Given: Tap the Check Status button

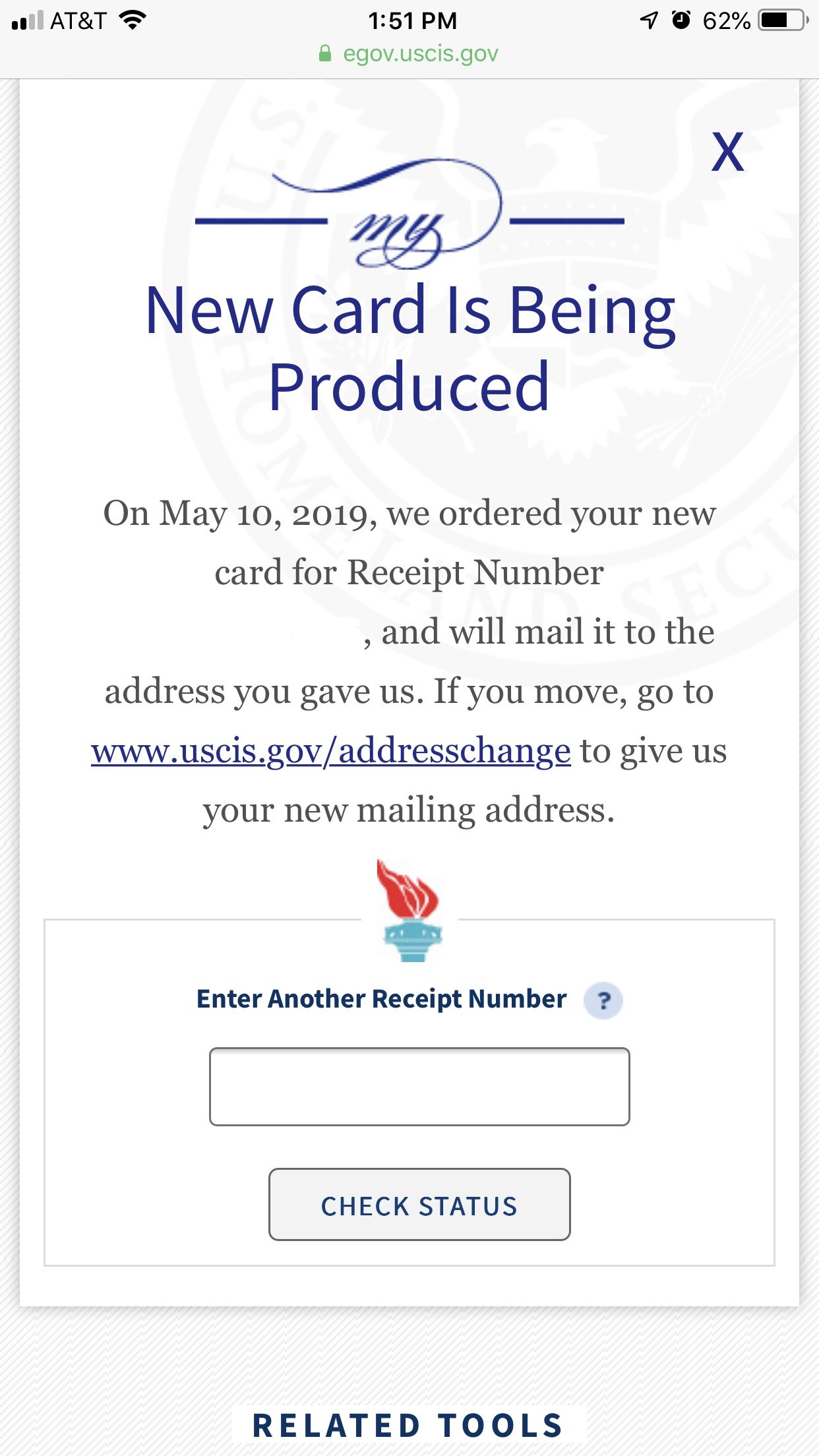Looking at the screenshot, I should click(x=419, y=1204).
